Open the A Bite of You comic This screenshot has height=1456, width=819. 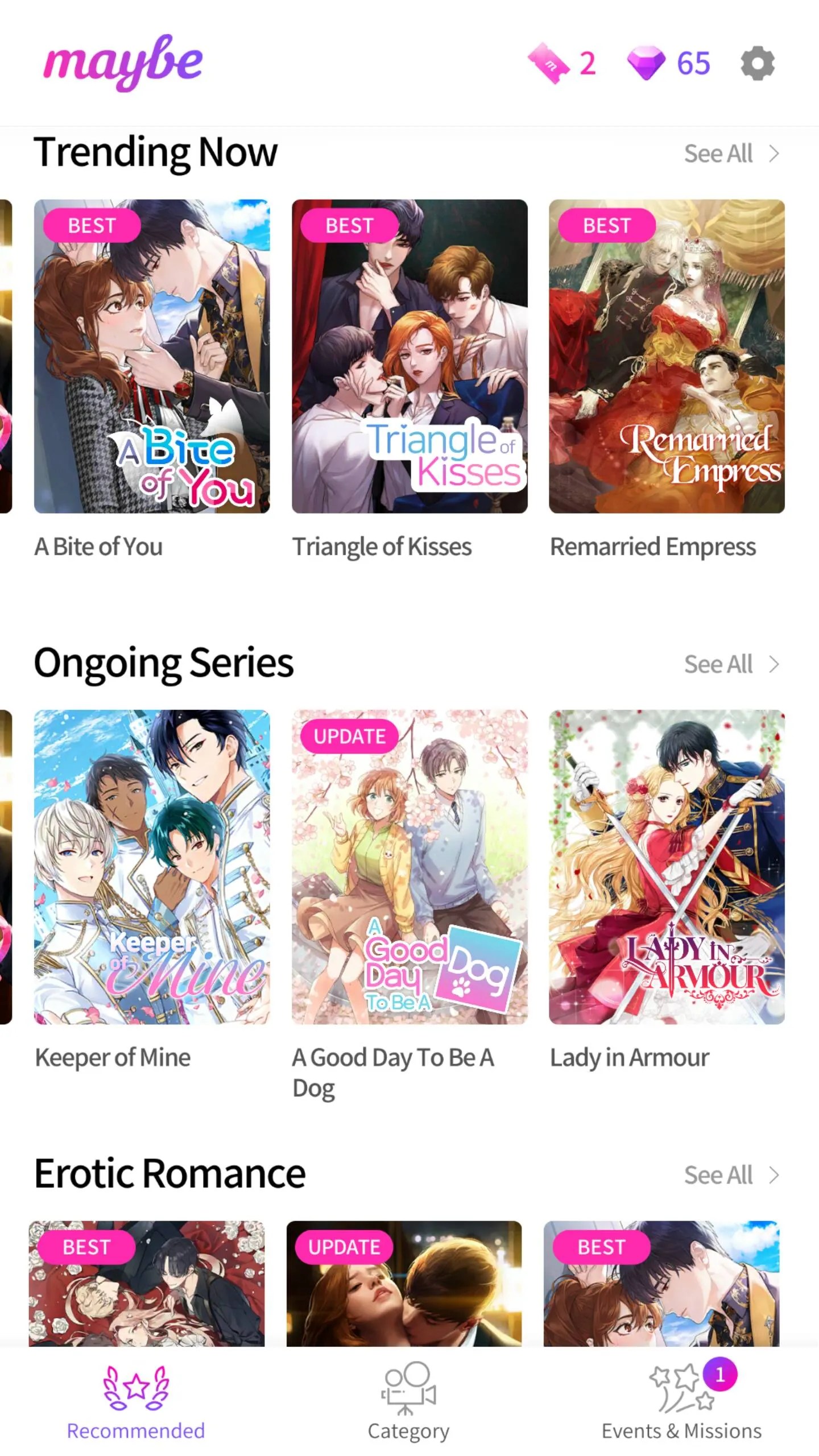click(152, 356)
